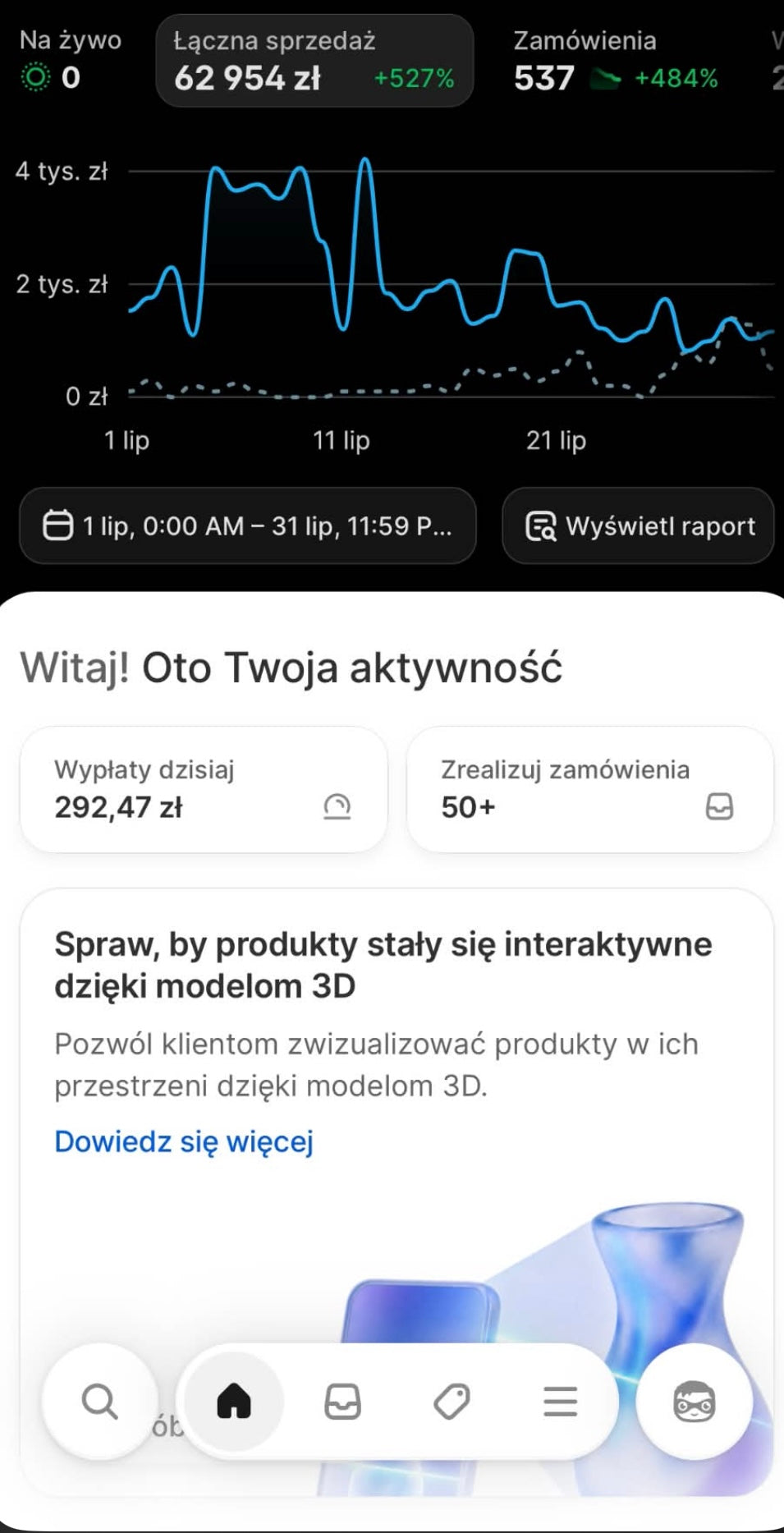
Task: Tap Wyświetl raport button
Action: pyautogui.click(x=638, y=526)
